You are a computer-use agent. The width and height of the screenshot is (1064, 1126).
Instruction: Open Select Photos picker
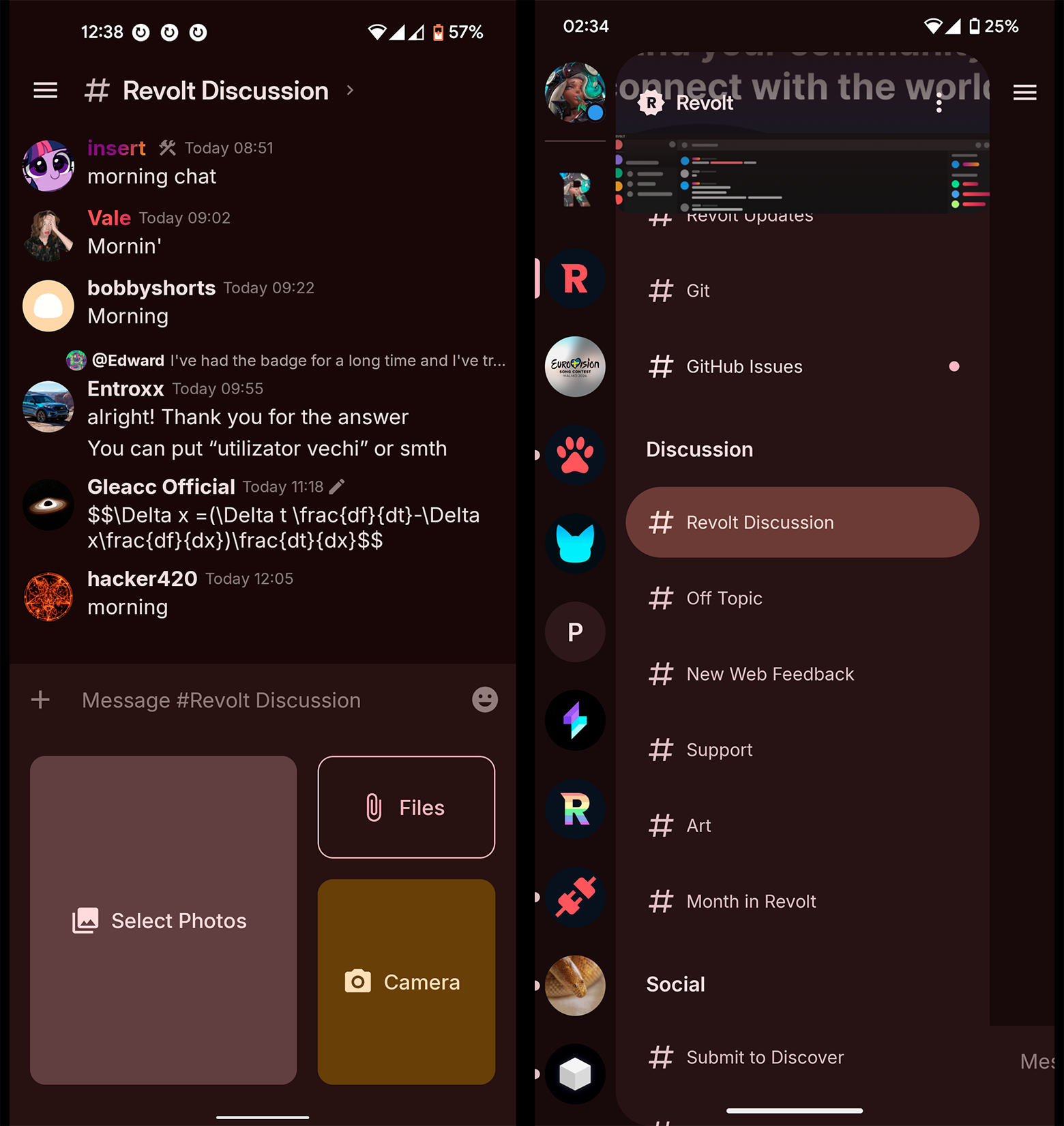click(163, 920)
